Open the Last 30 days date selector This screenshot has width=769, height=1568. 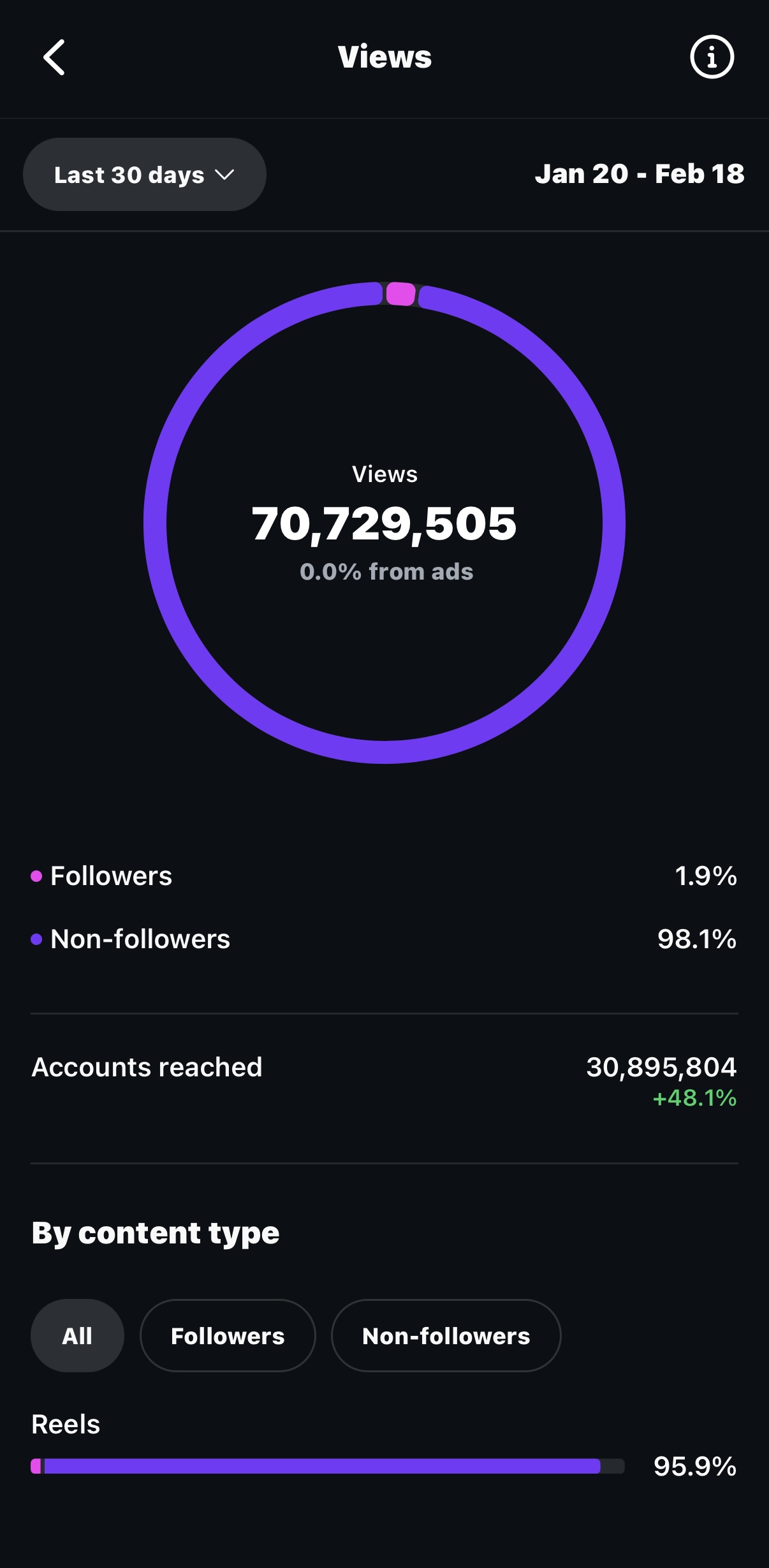144,175
